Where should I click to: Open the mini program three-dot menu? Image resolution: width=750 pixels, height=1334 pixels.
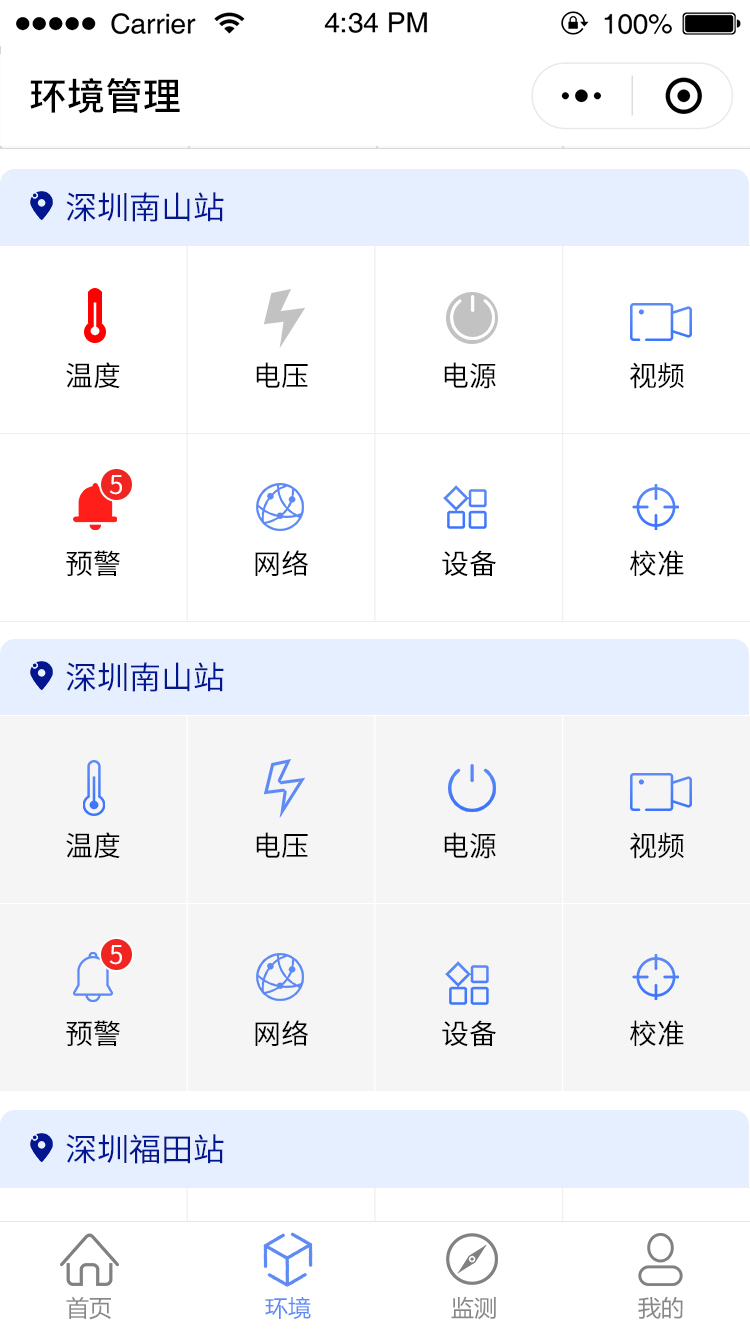tap(582, 96)
